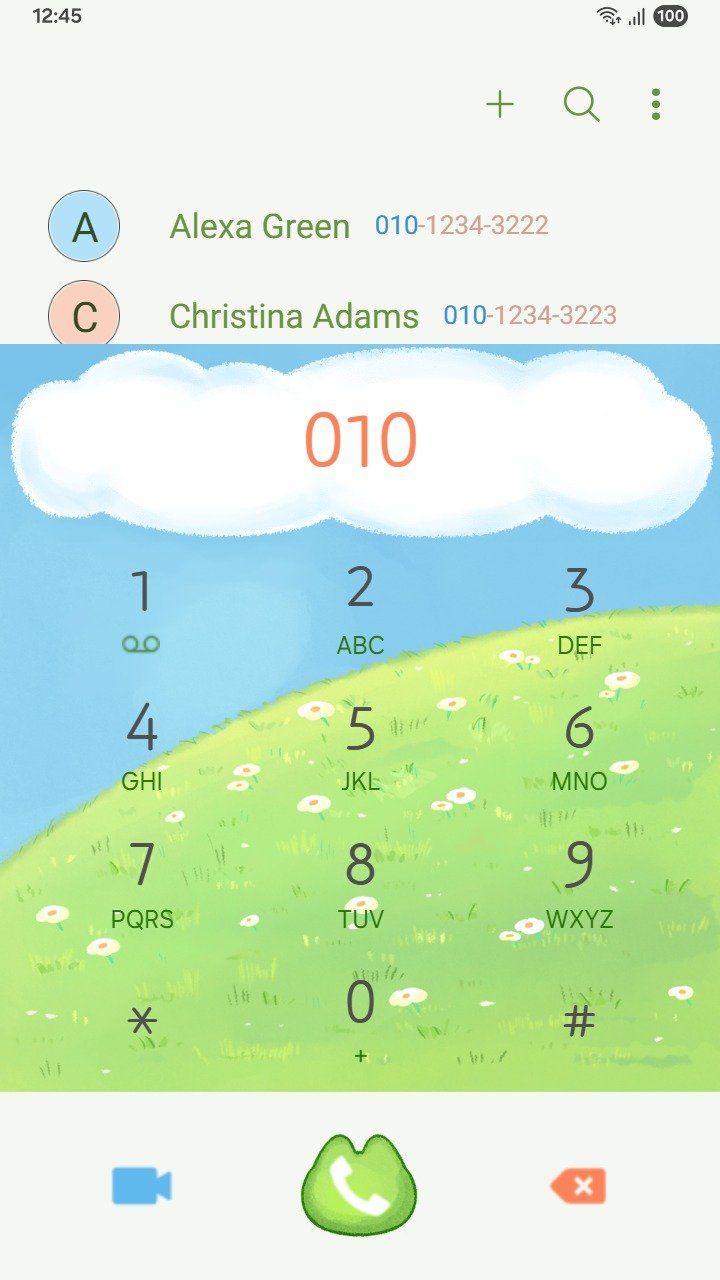720x1280 pixels.
Task: Start a video call
Action: 142,1187
